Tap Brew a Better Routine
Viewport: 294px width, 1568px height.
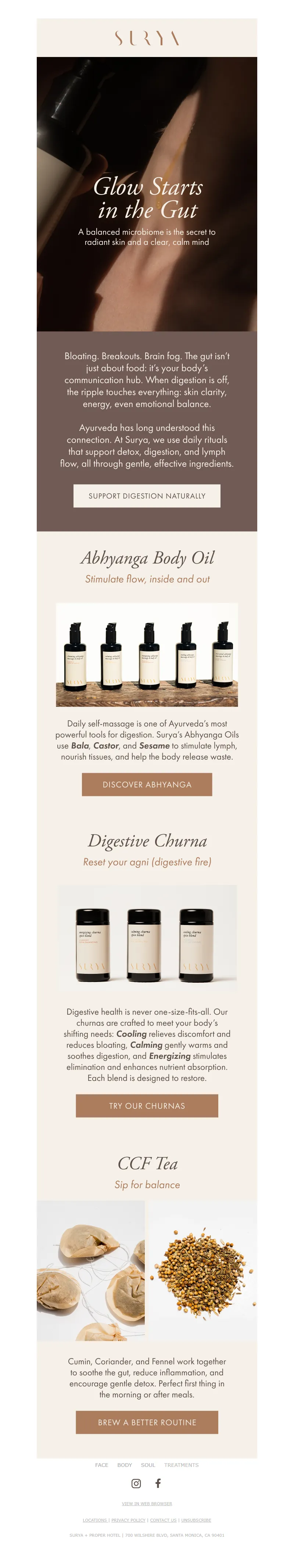(x=147, y=1422)
